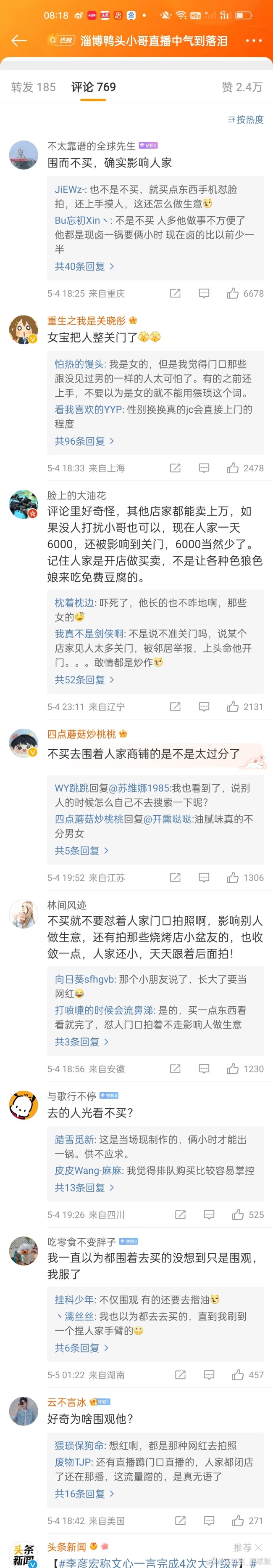Expand 共16条回复 under 云不言冰

(x=84, y=1493)
